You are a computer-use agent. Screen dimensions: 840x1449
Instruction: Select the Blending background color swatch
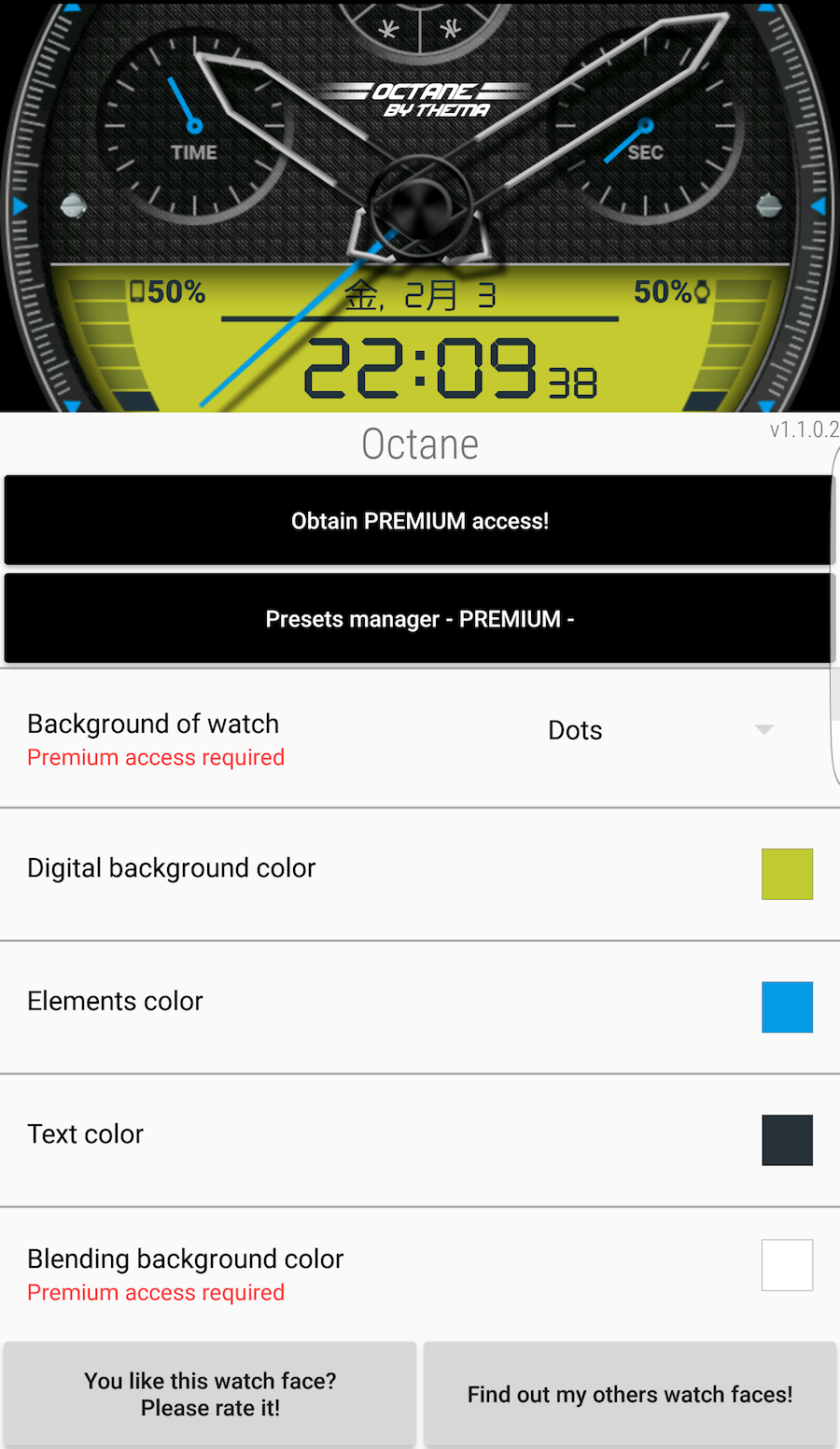[787, 1265]
